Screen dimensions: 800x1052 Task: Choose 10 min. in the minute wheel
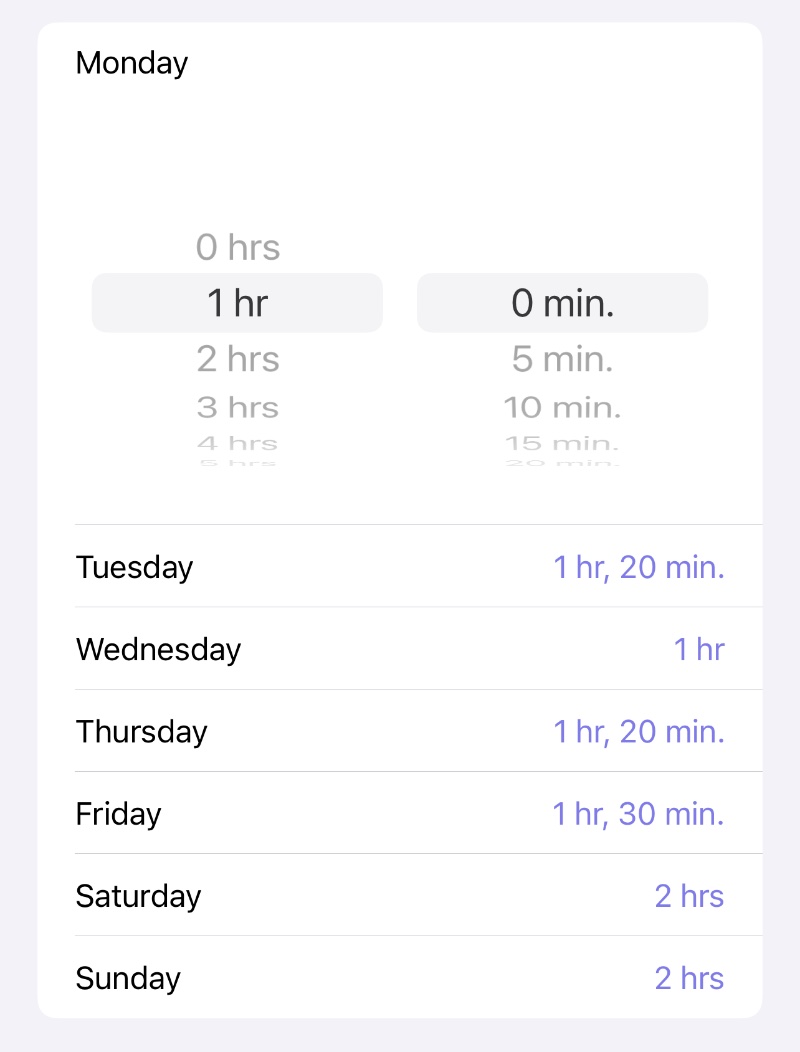coord(562,408)
